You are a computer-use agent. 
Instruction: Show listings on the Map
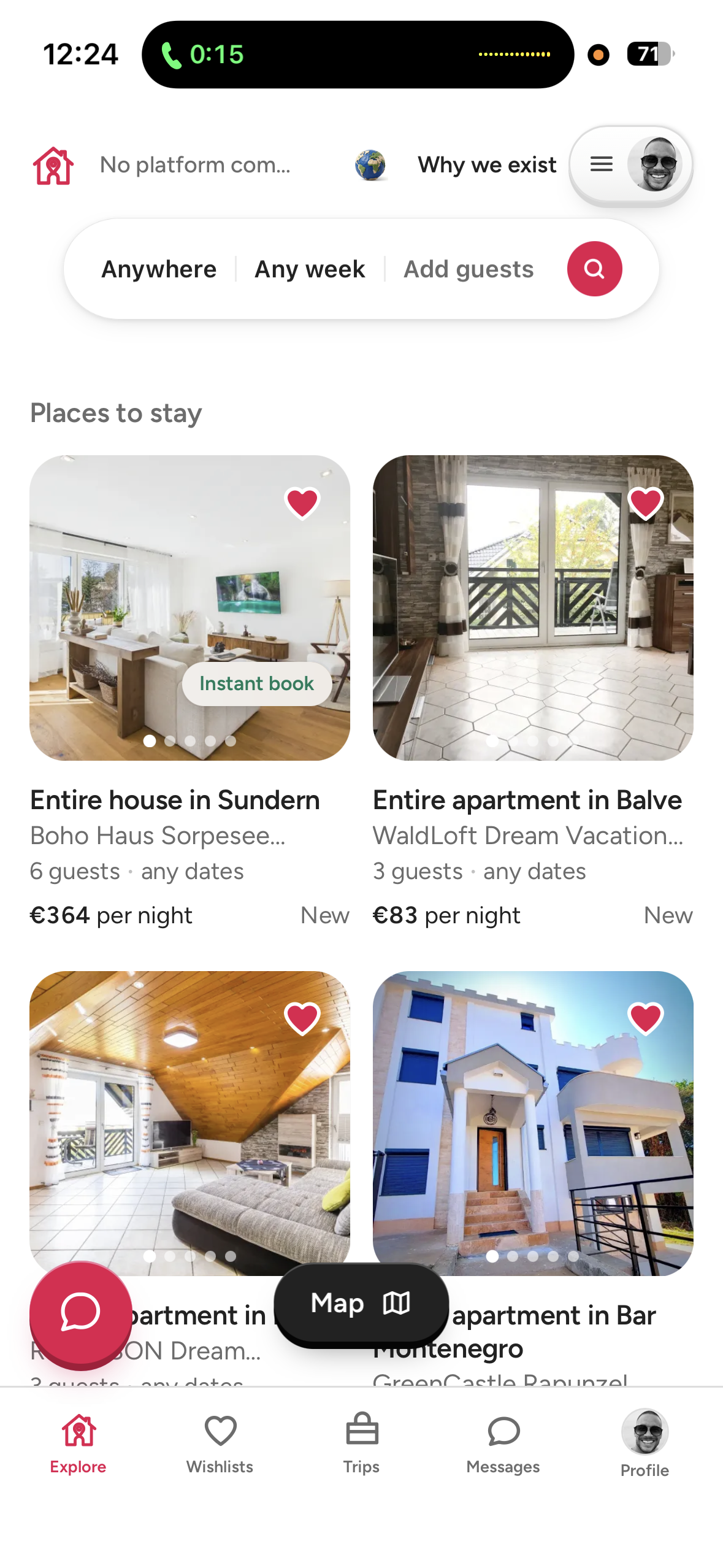[x=361, y=1303]
